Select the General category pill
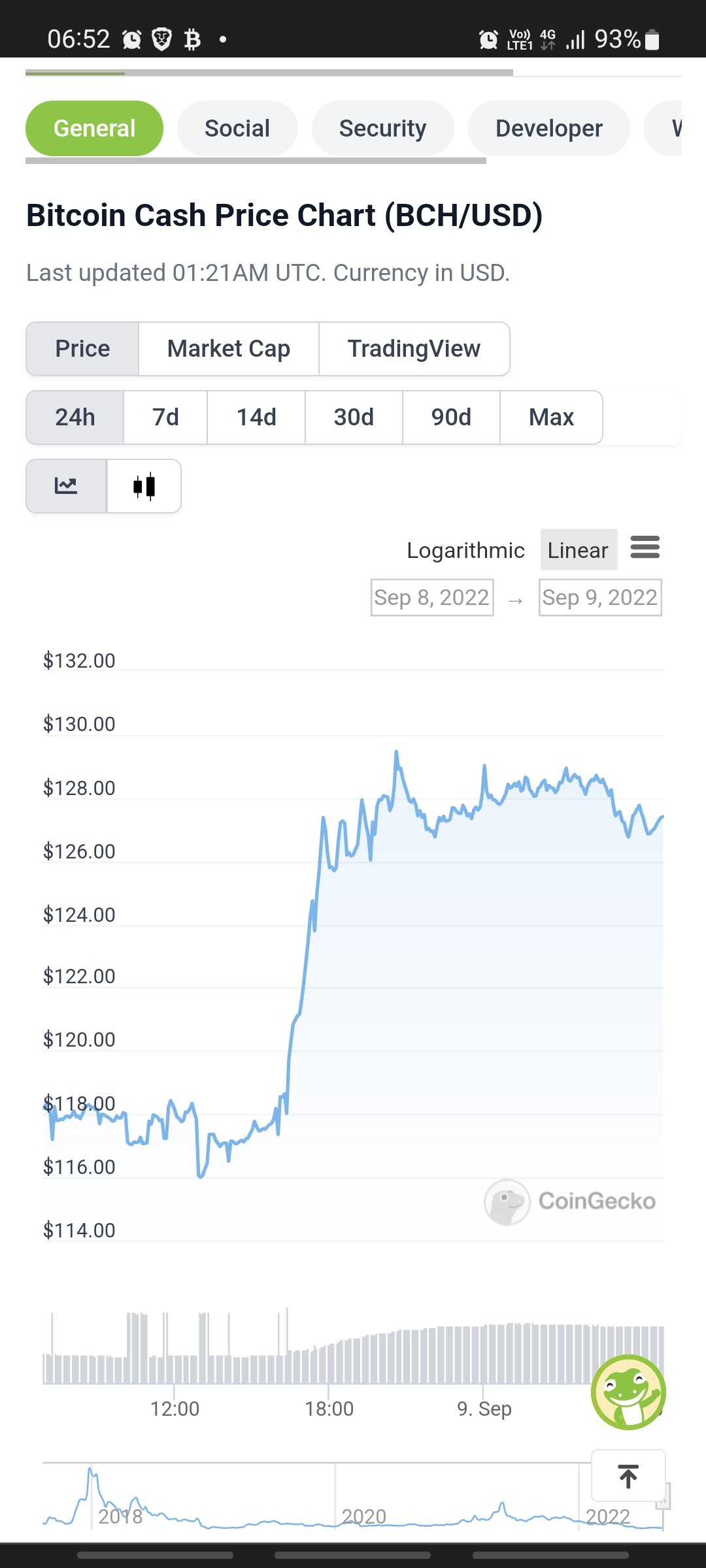This screenshot has height=1568, width=706. tap(94, 129)
